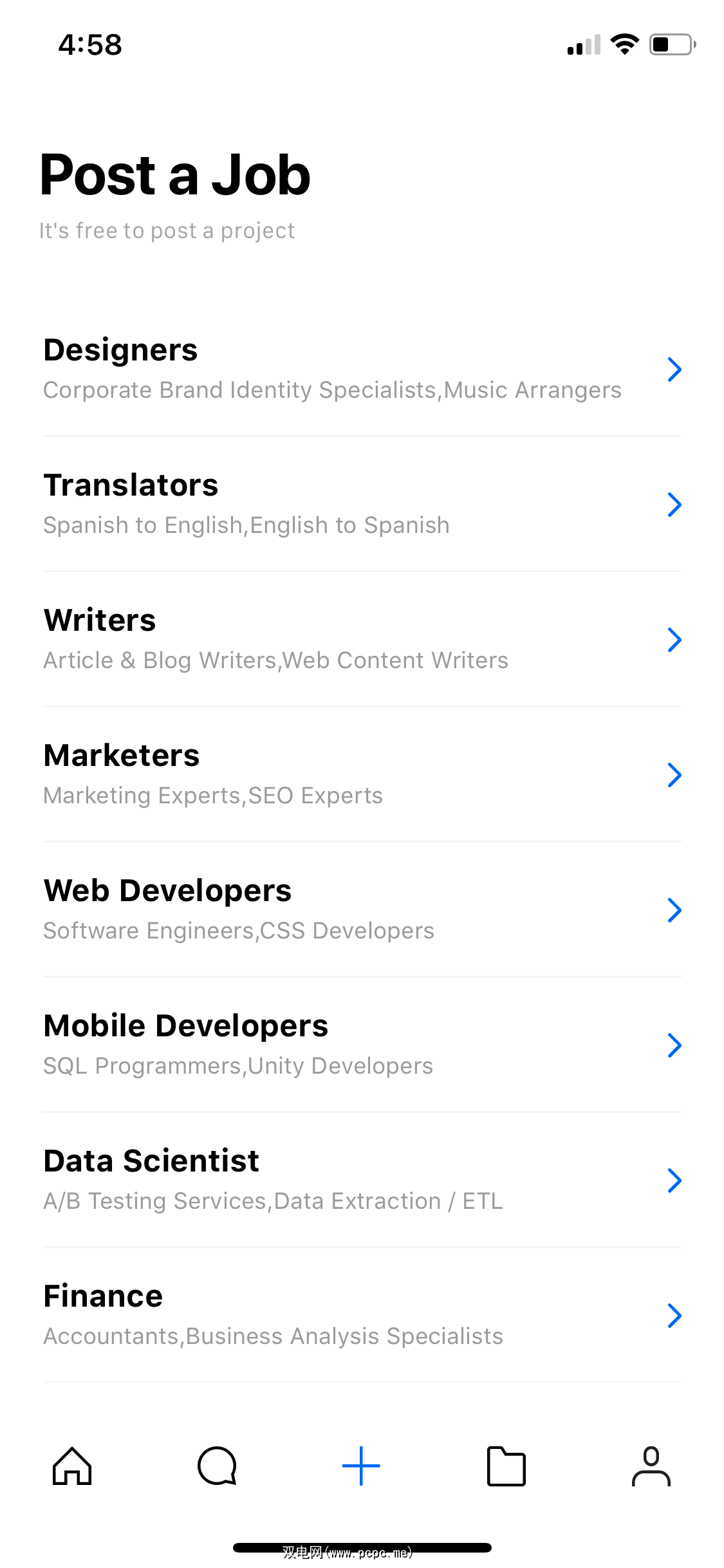Open Mobile Developers category

point(360,1045)
